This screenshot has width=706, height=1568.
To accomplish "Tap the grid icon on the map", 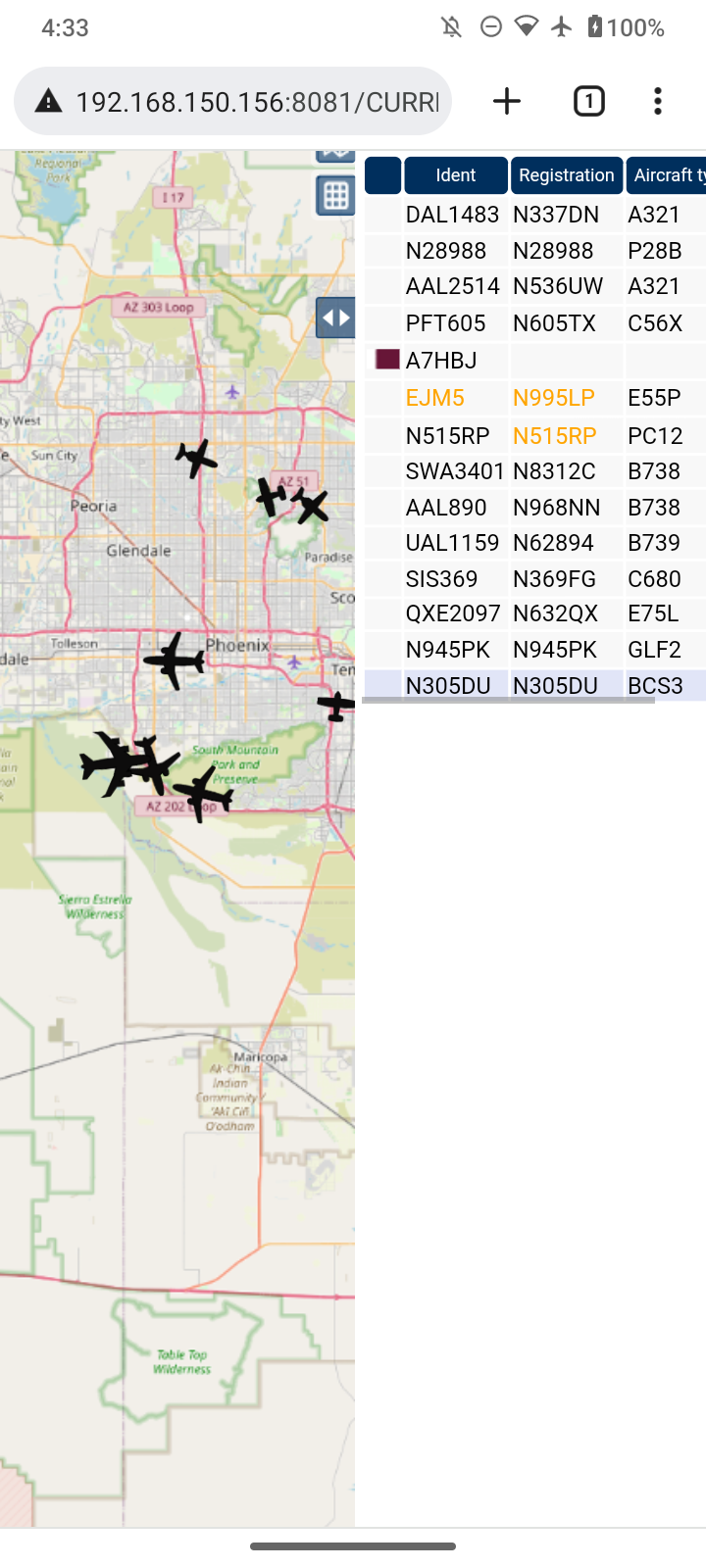I will click(335, 196).
